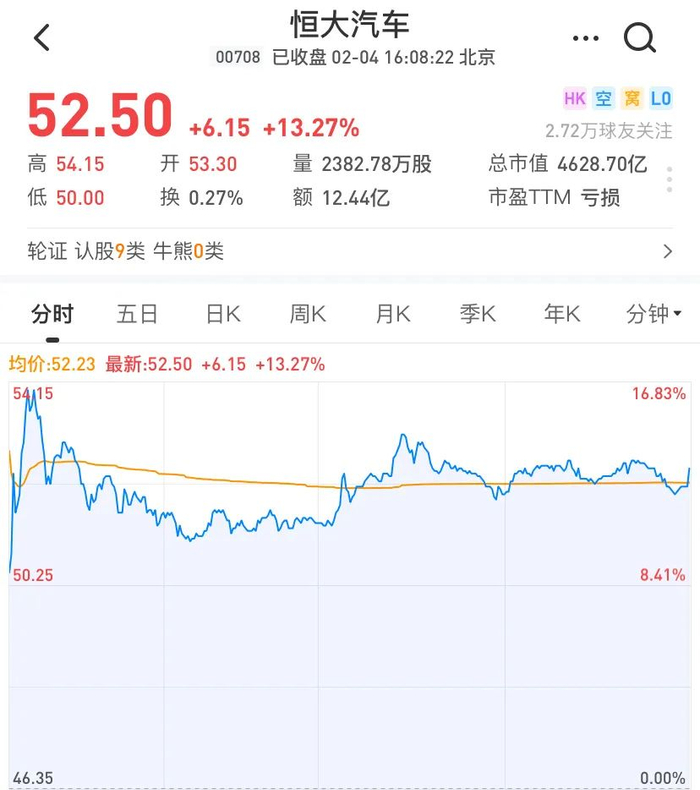Switch to the 五日 chart tab

click(137, 314)
